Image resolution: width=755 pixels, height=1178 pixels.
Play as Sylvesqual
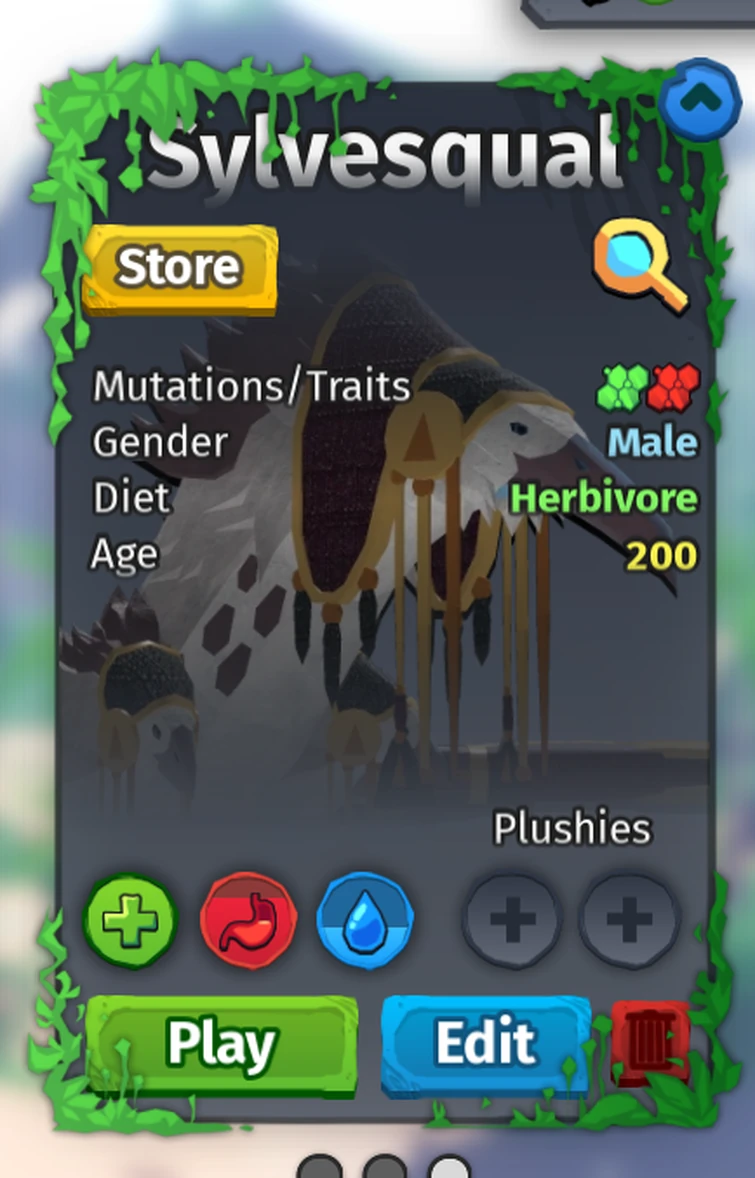[x=221, y=1044]
